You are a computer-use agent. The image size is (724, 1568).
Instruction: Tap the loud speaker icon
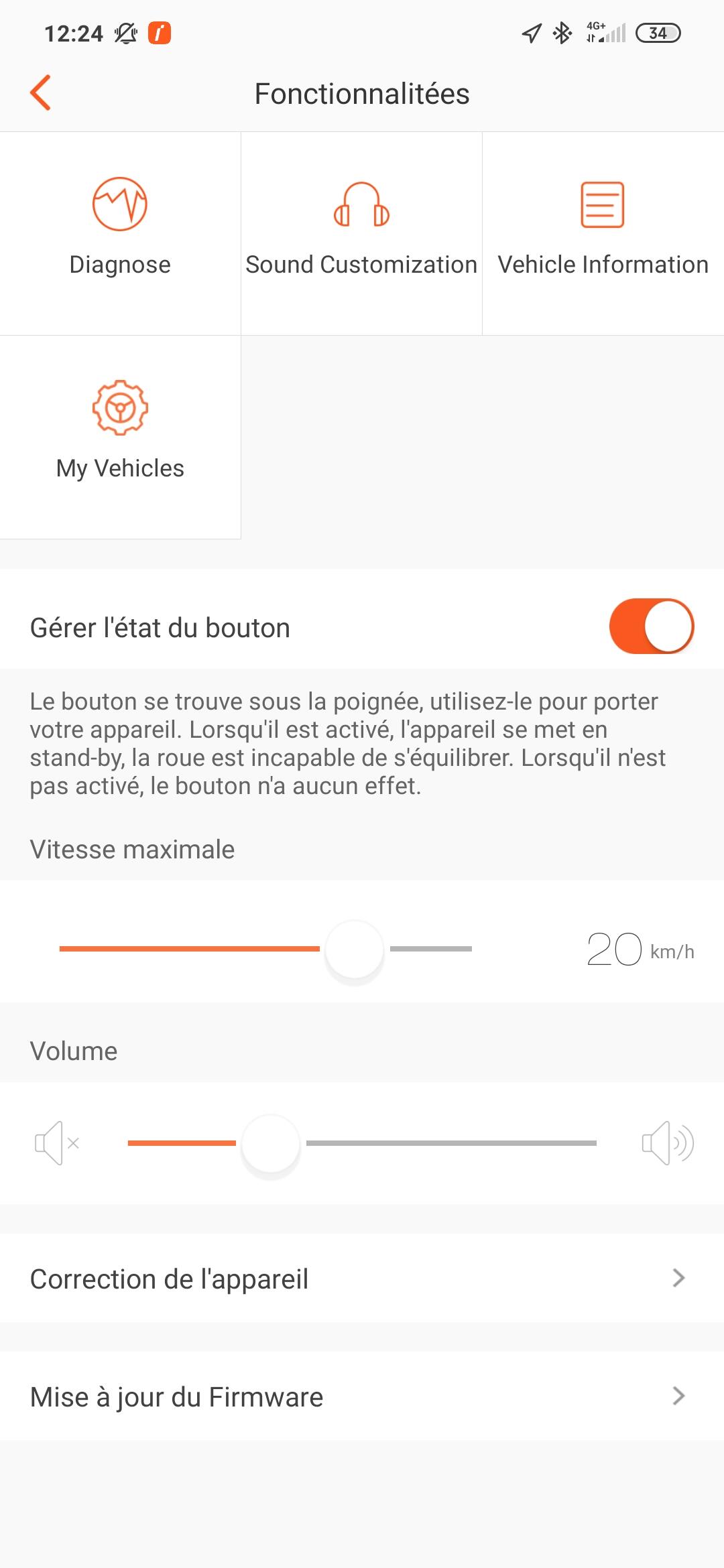coord(668,1143)
